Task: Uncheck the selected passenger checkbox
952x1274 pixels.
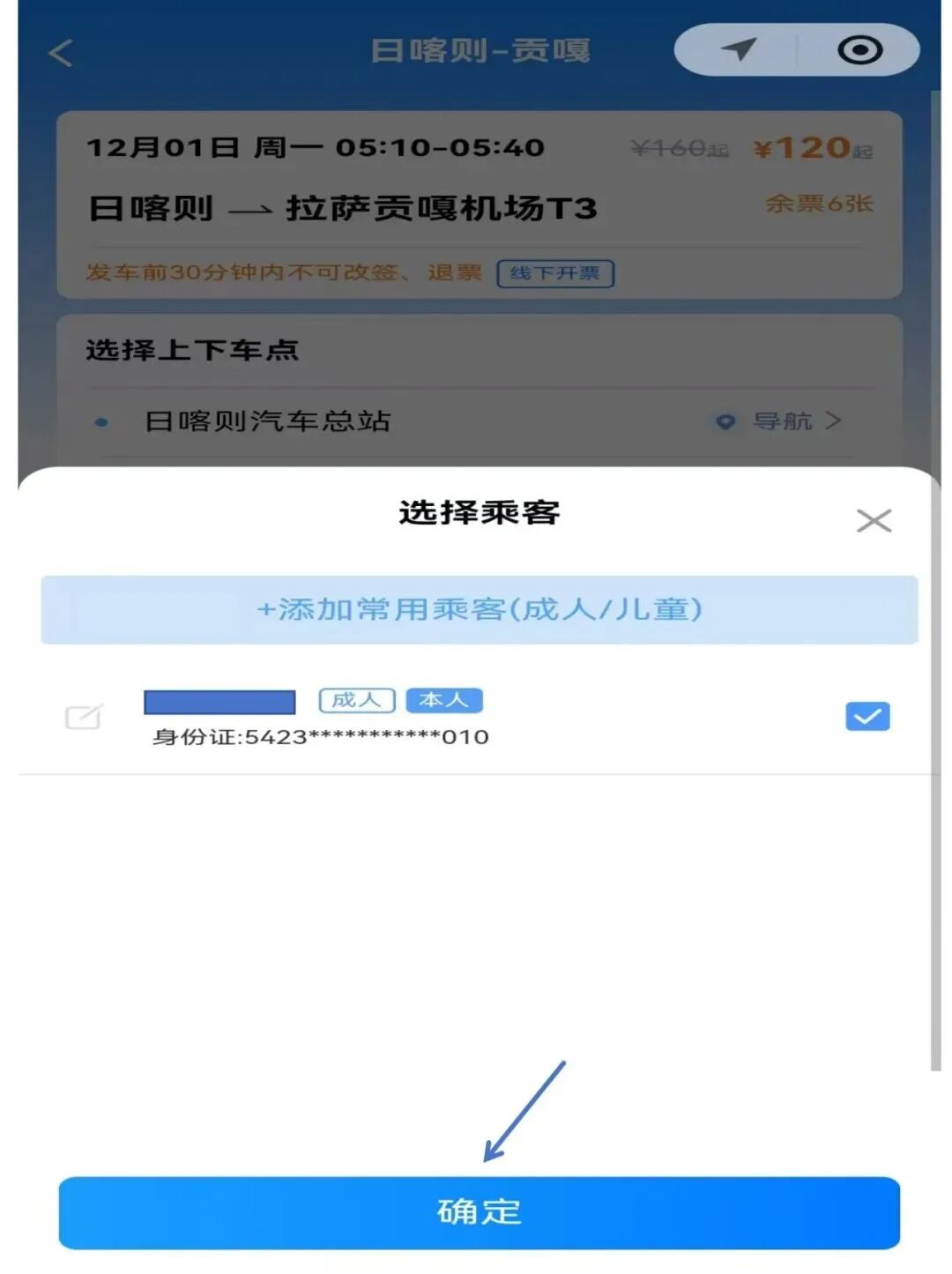Action: pyautogui.click(x=867, y=716)
